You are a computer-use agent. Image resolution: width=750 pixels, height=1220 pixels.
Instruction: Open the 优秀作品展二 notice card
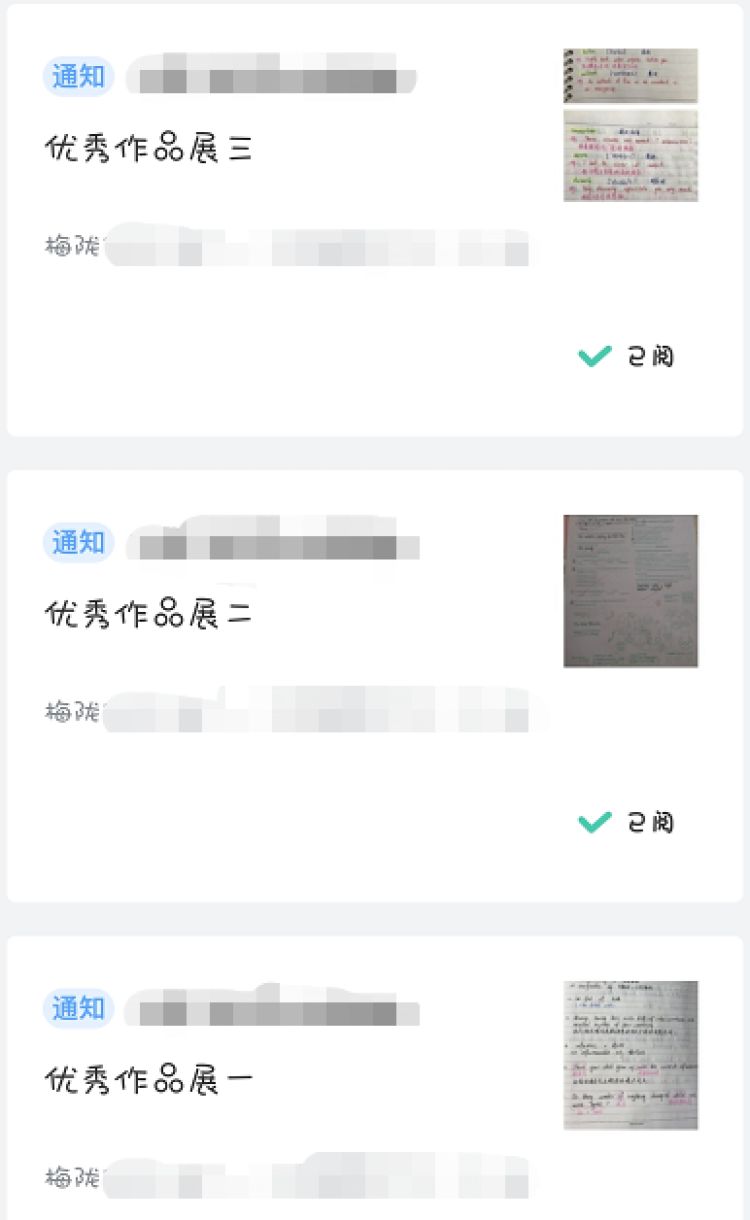(x=148, y=614)
